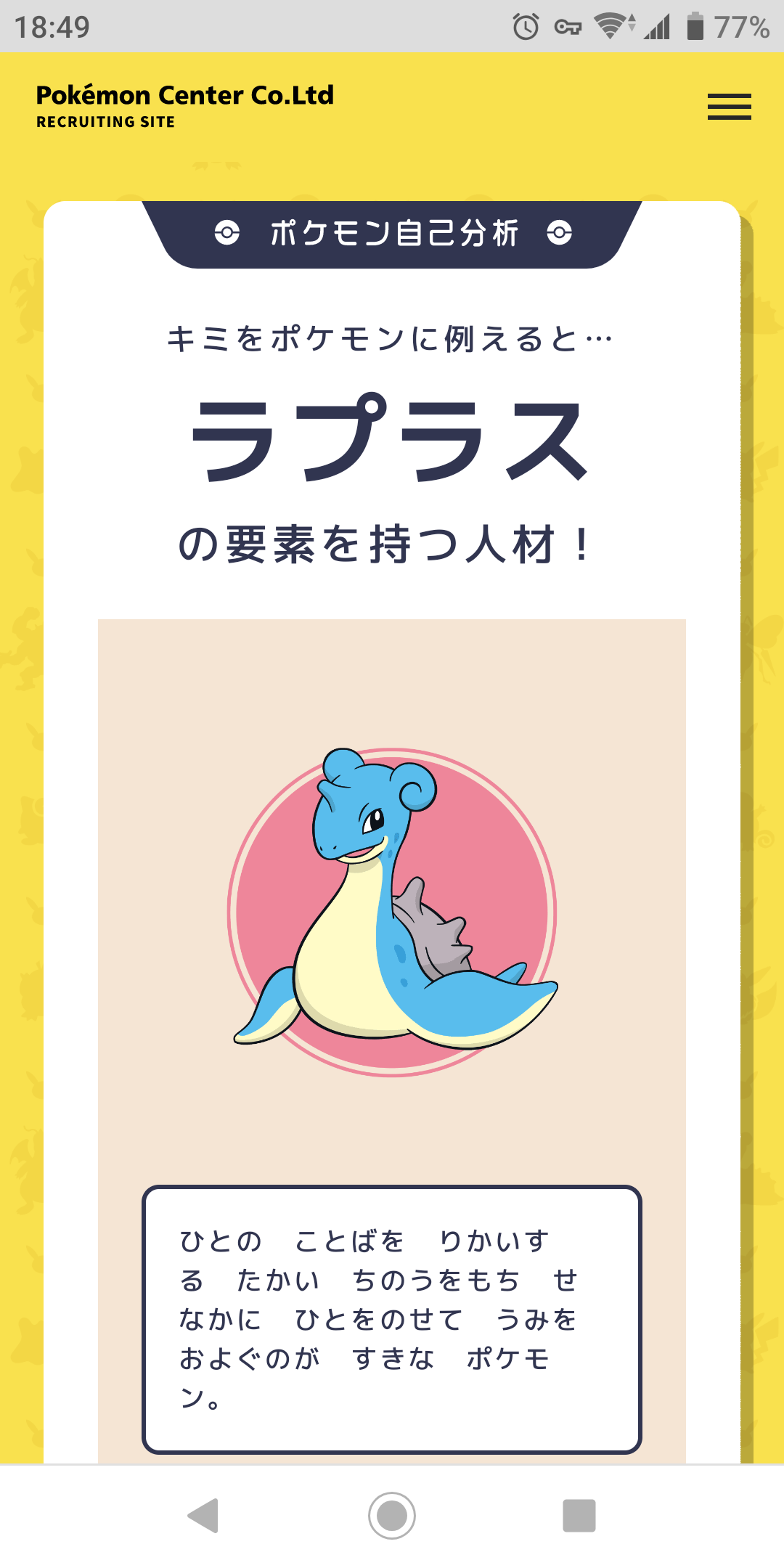The width and height of the screenshot is (784, 1568).
Task: Tap the alarm clock status bar icon
Action: point(524,25)
